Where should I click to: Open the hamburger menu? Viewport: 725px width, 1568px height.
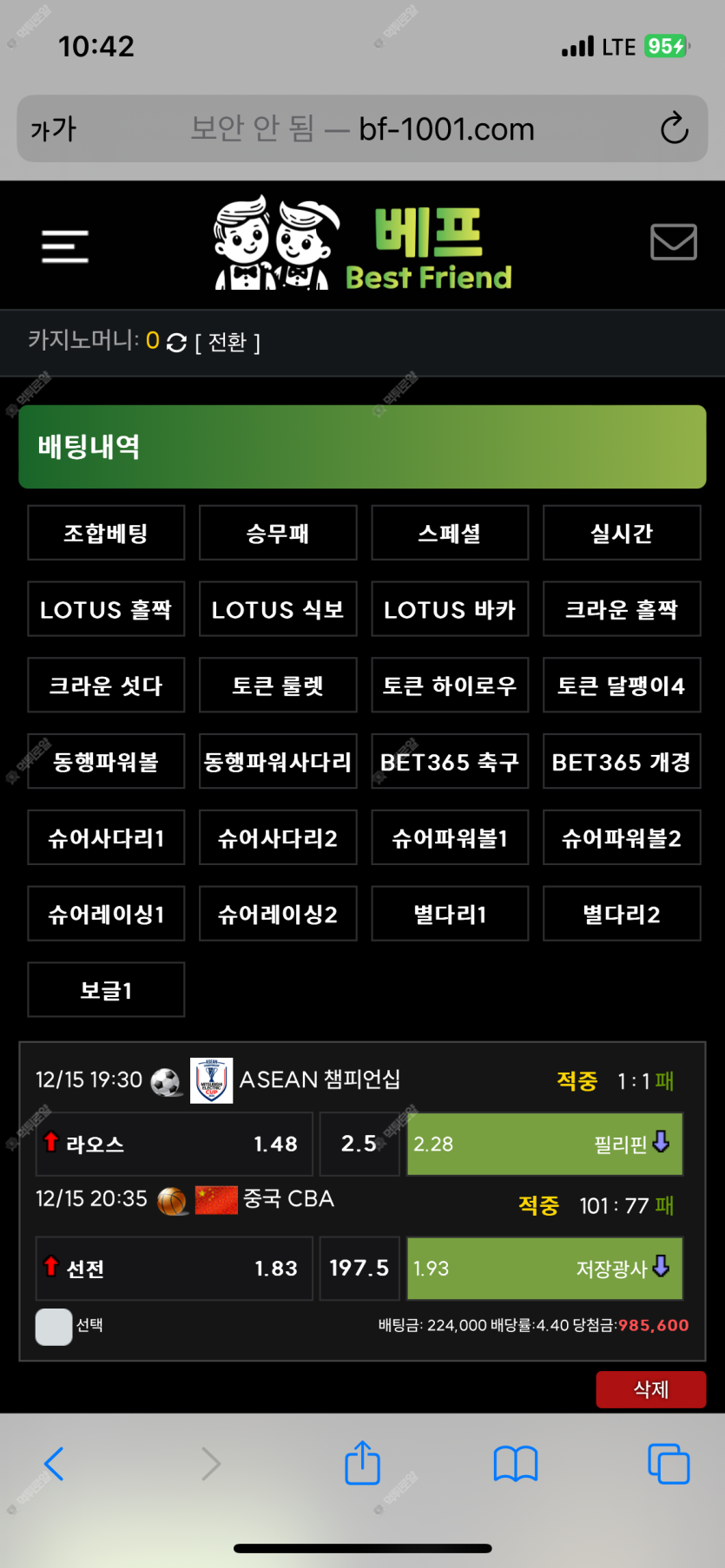pyautogui.click(x=65, y=246)
